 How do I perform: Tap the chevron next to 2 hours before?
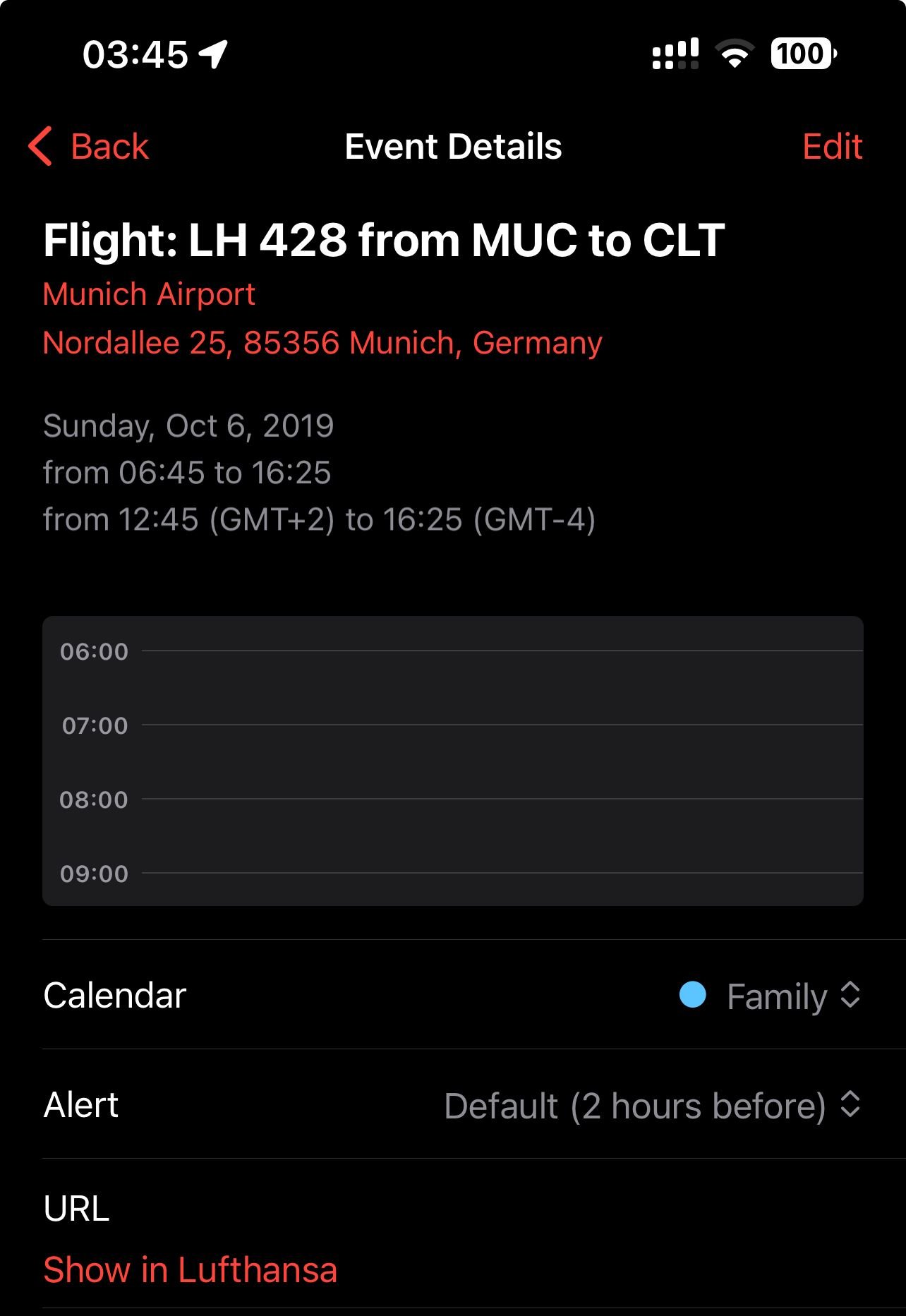click(x=852, y=1106)
